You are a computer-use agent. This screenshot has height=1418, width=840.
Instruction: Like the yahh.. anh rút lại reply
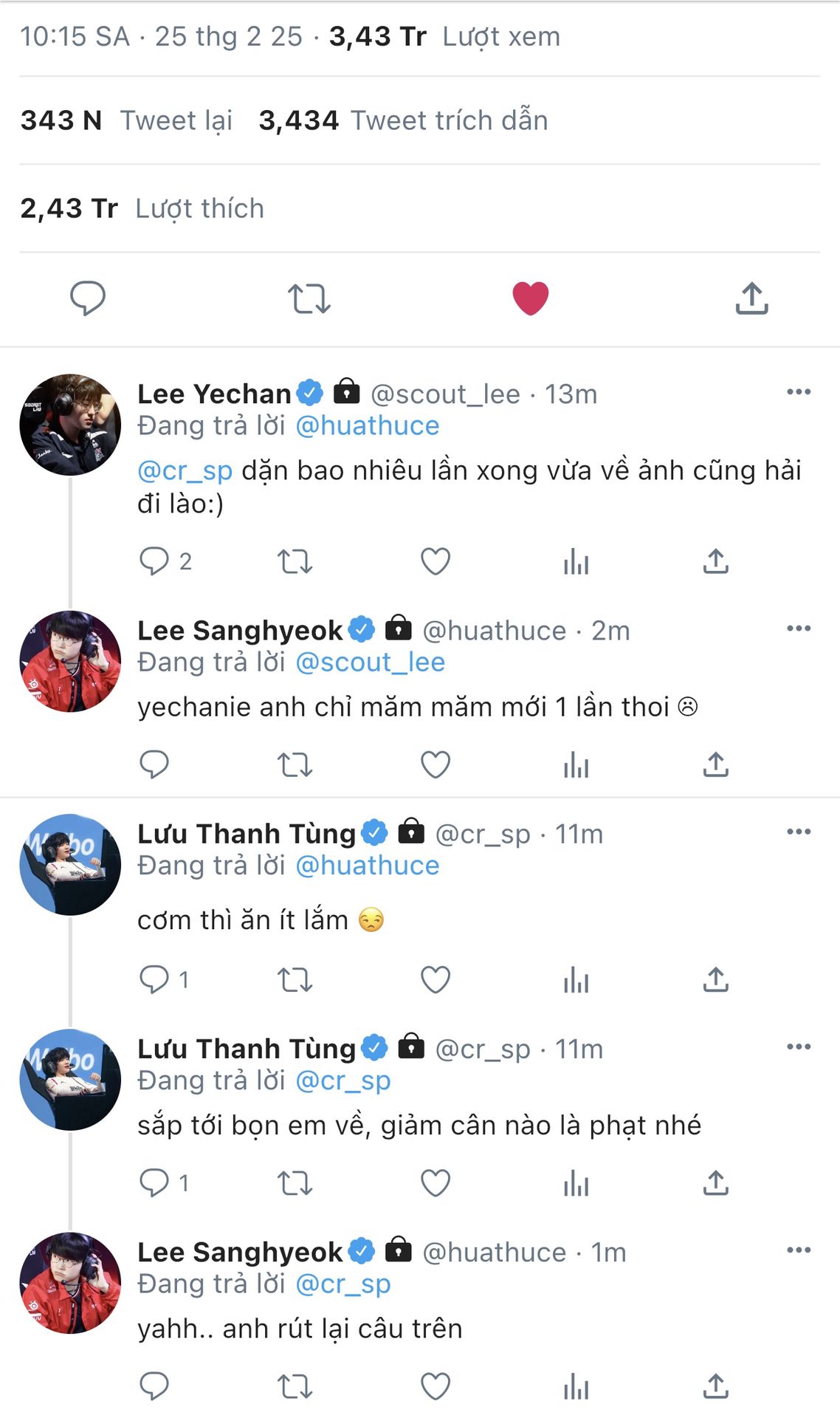point(436,1386)
